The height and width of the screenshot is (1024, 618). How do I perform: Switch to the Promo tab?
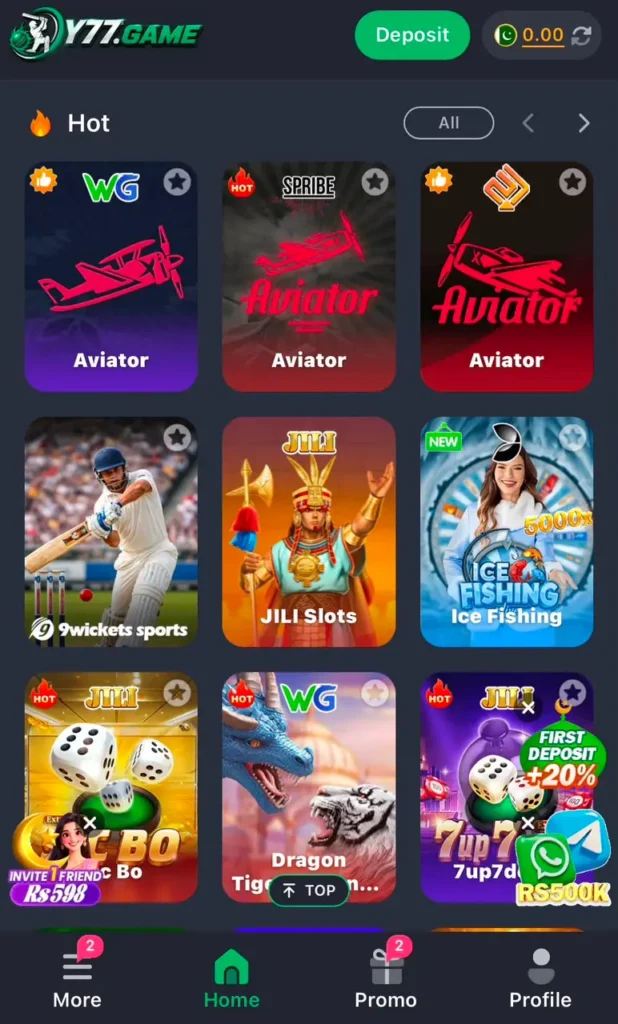(385, 976)
